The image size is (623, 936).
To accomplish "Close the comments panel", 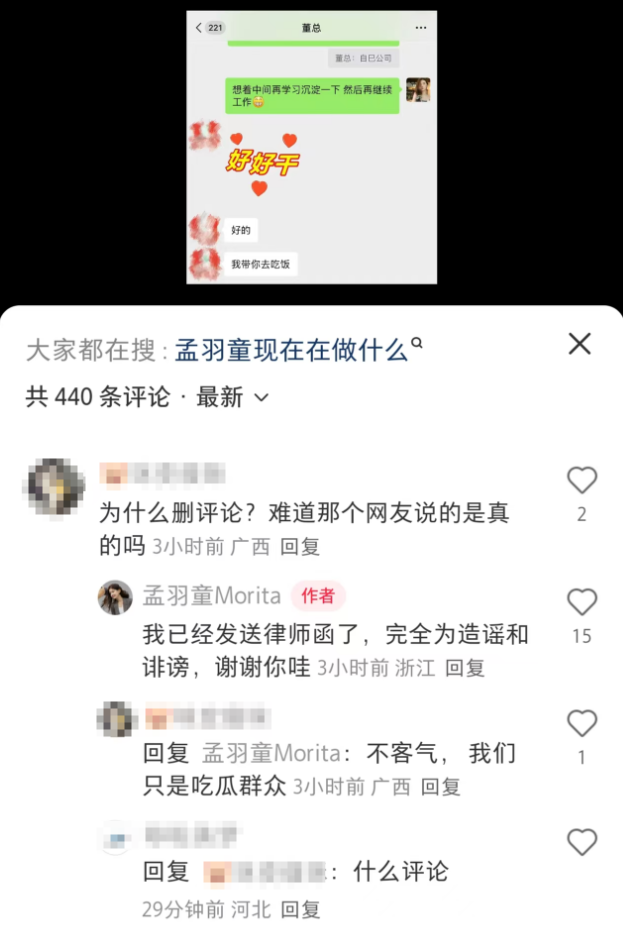I will click(x=579, y=344).
